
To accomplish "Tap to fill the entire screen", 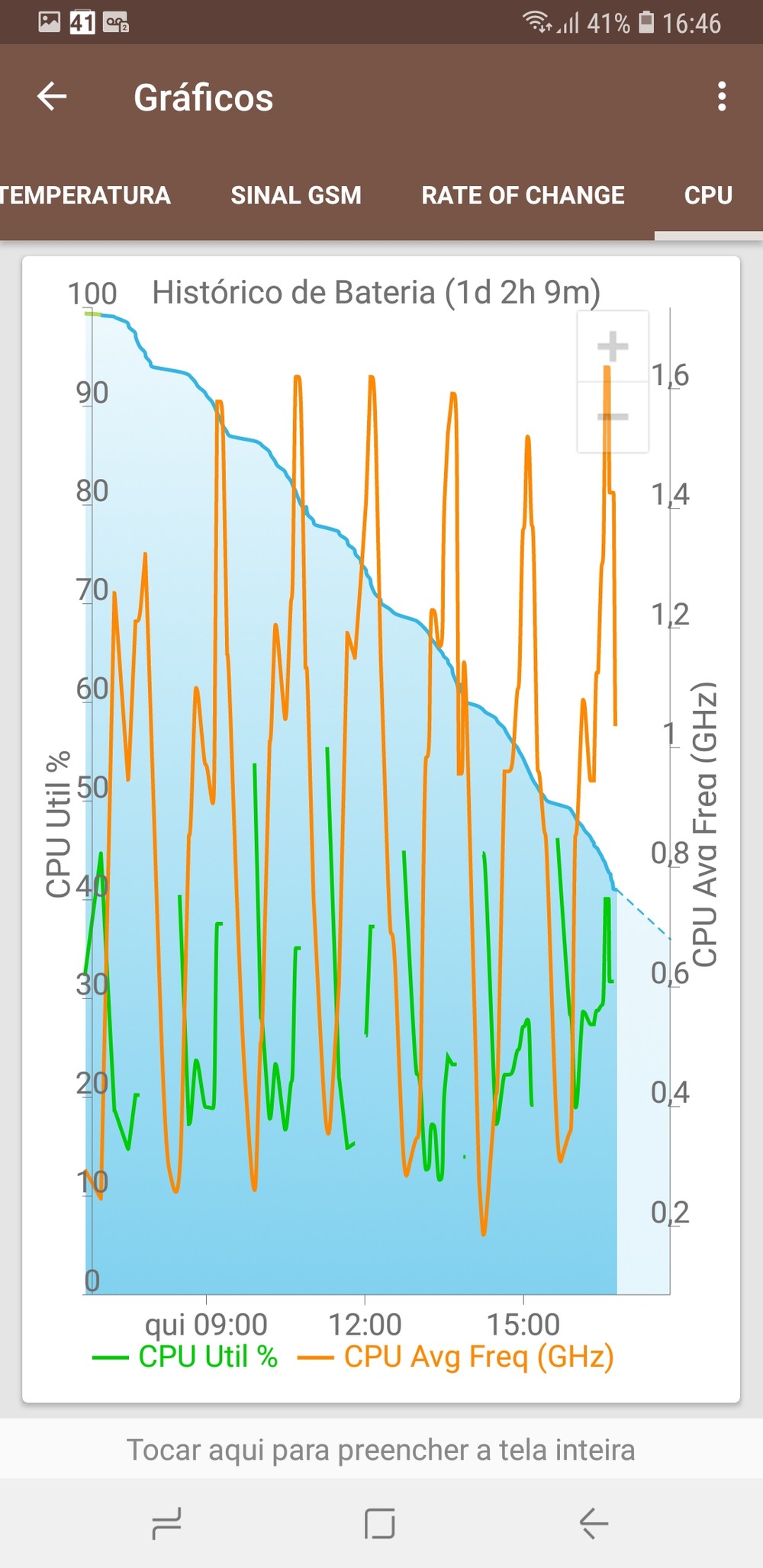I will coord(381,1450).
